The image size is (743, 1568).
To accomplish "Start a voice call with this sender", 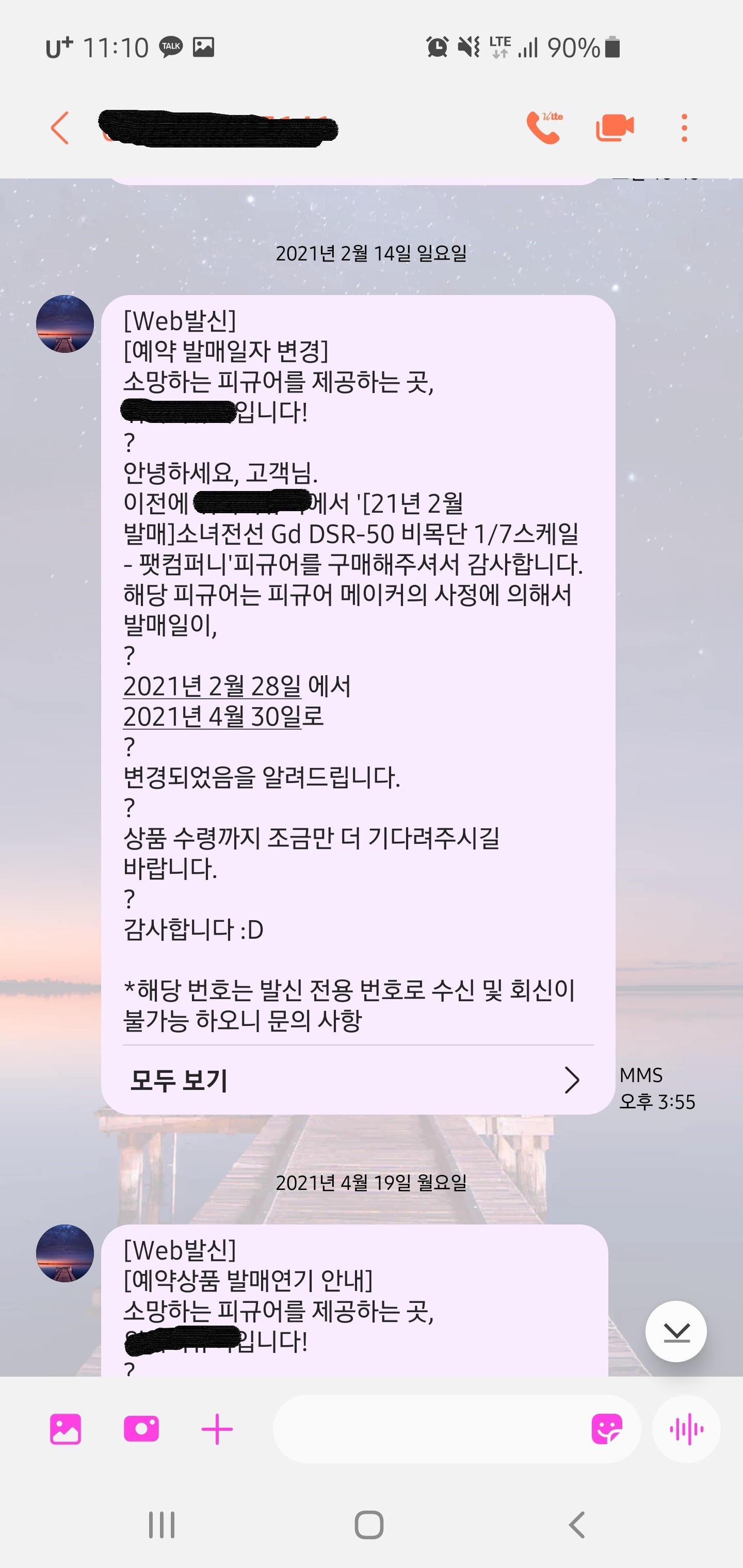I will (x=543, y=128).
